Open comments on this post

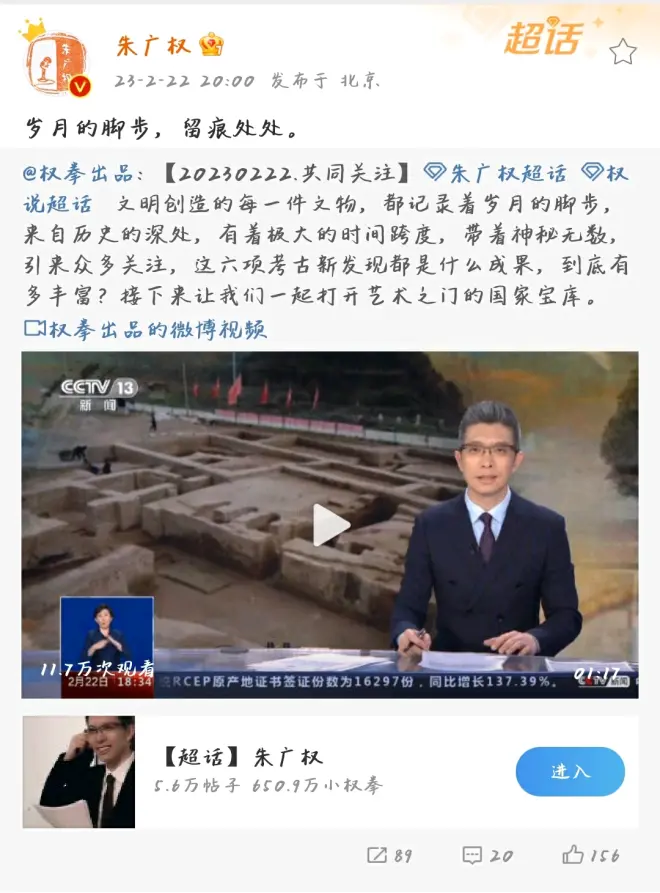[x=487, y=855]
